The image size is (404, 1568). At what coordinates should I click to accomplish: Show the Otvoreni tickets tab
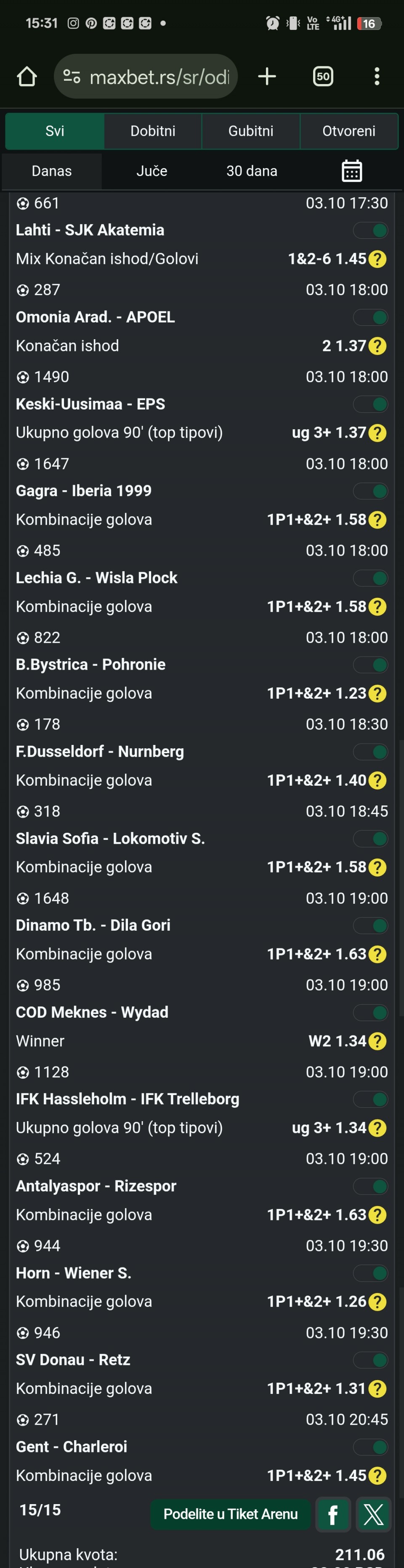(348, 131)
